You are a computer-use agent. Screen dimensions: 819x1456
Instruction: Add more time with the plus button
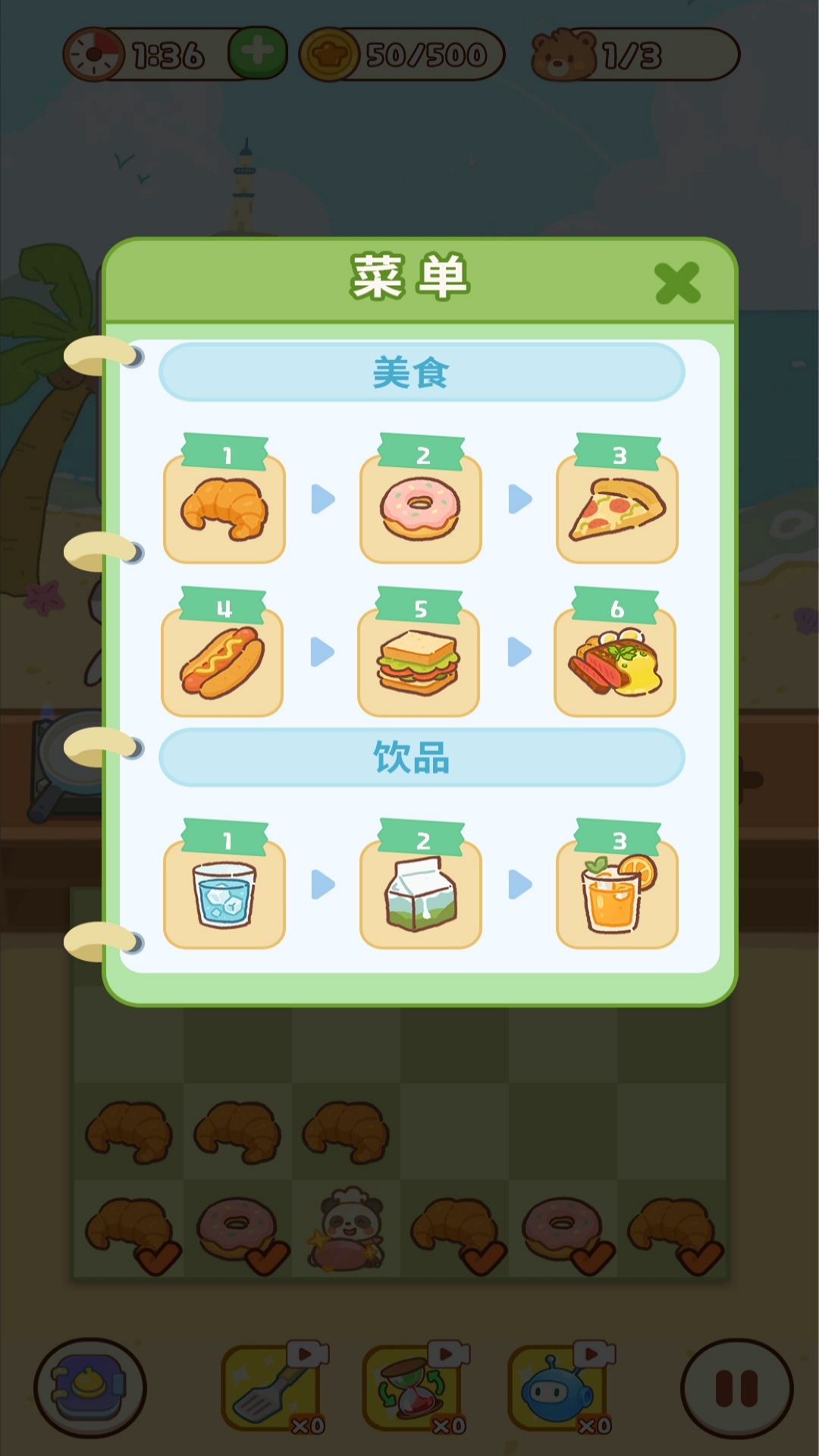click(257, 53)
